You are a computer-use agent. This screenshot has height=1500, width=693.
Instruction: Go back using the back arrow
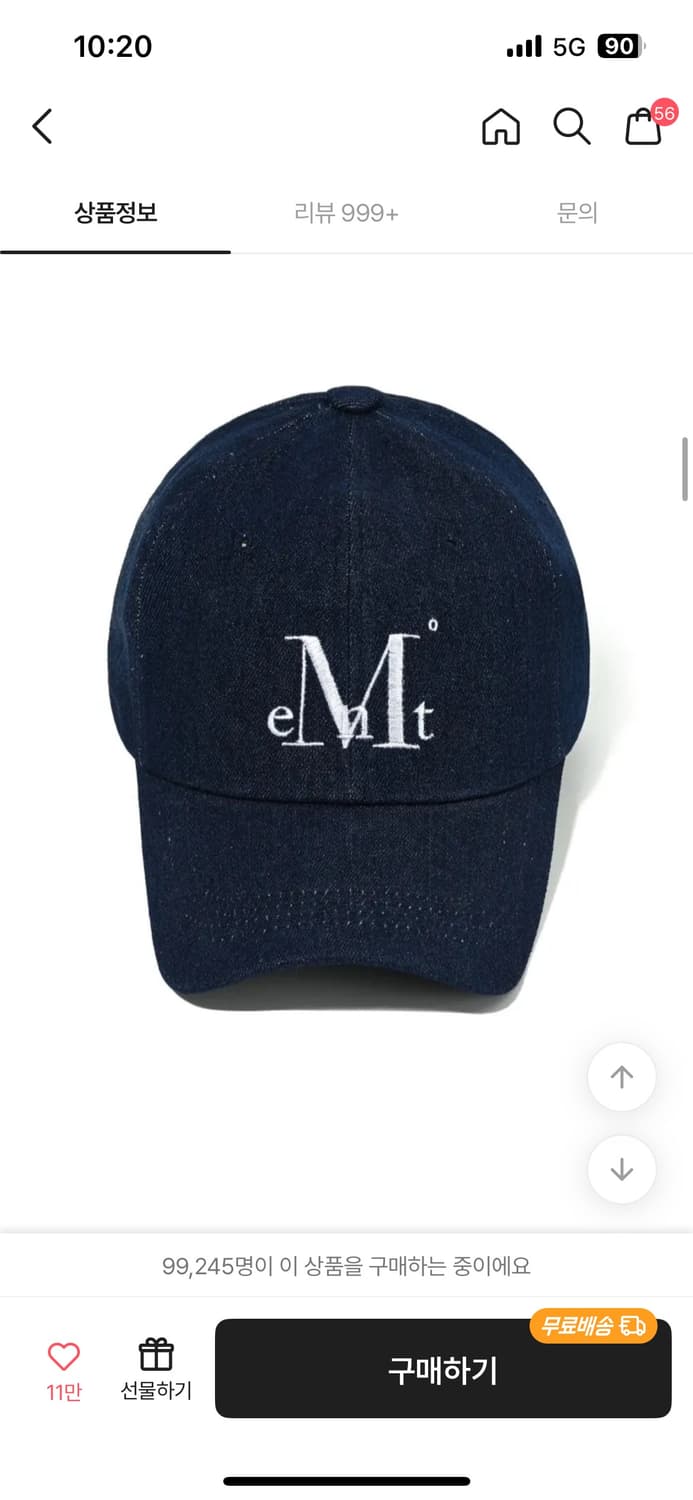(41, 127)
